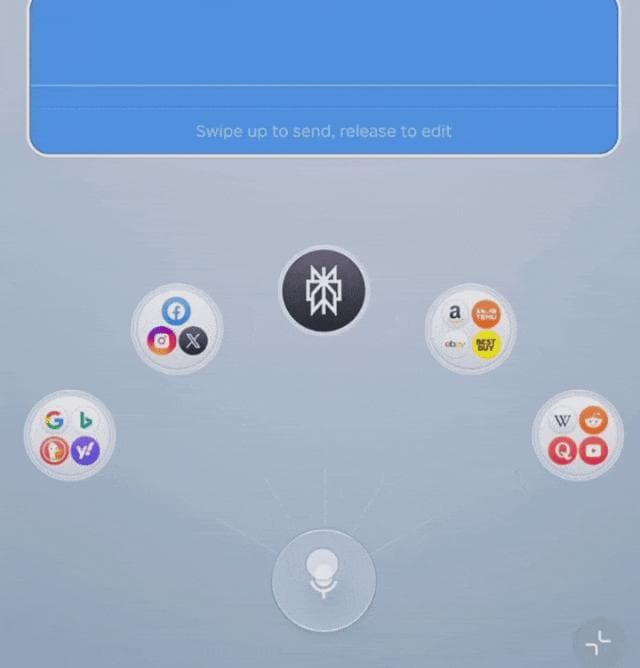This screenshot has width=640, height=668.
Task: Collapse the view with the minimize icon
Action: 598,643
